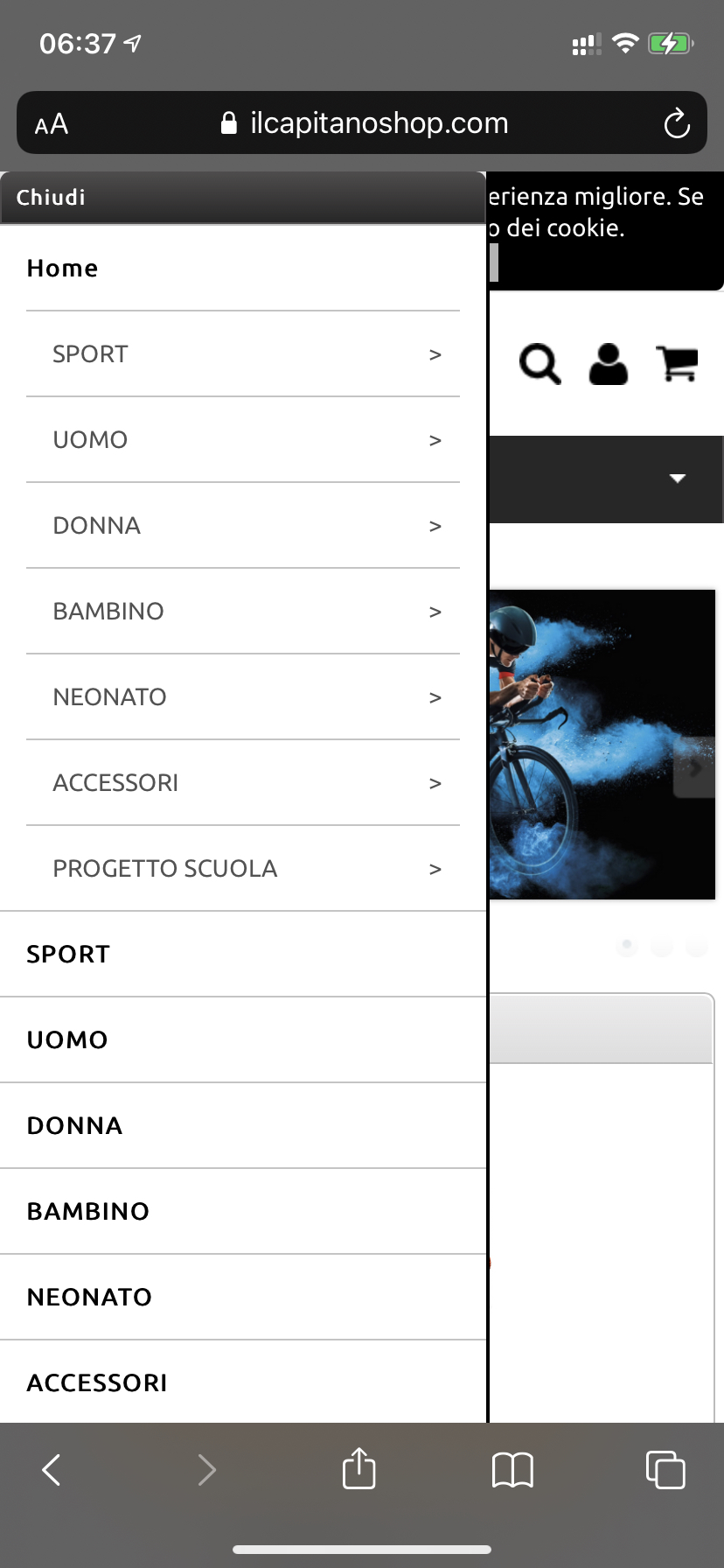
Task: Expand the indented UOMO submenu
Action: tap(435, 440)
